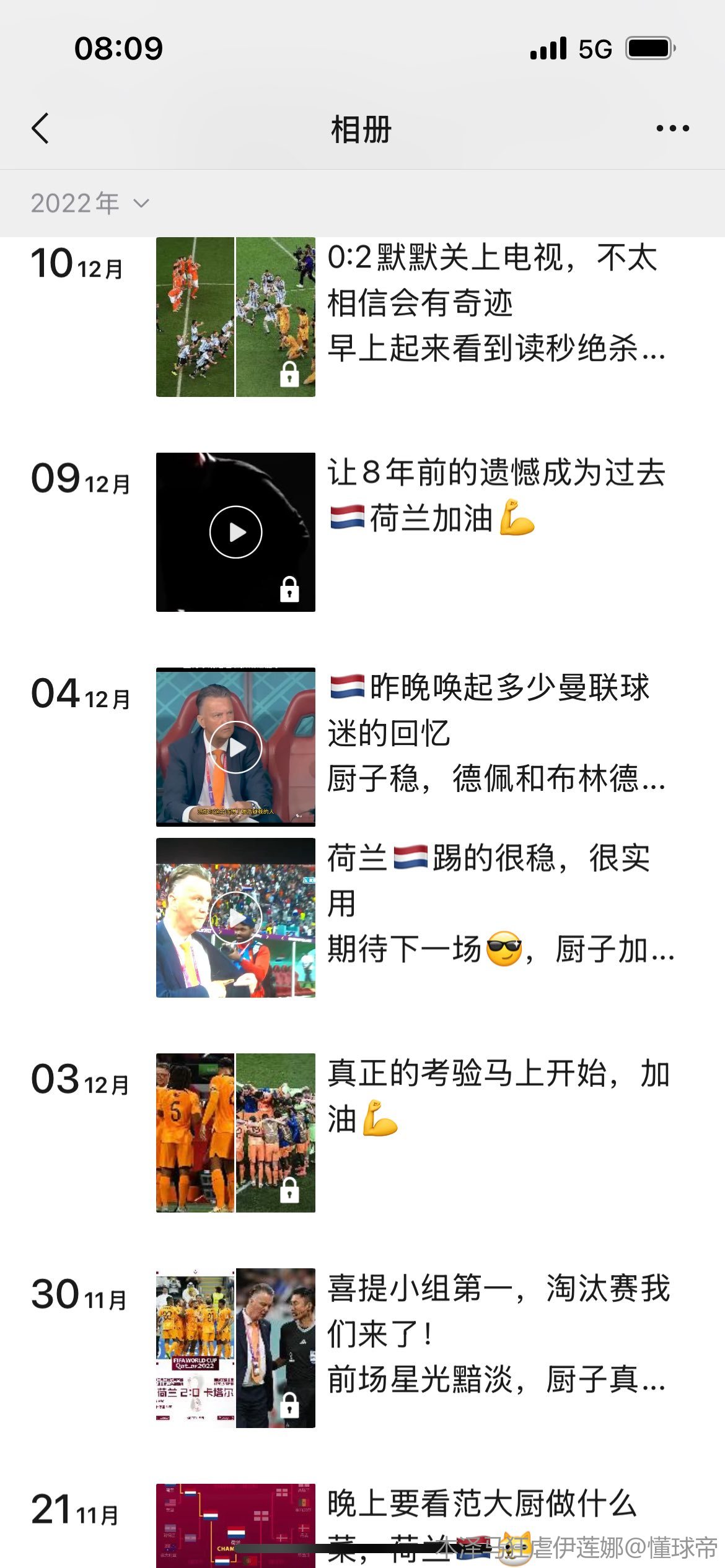Play the 昨晚唤起多少曼联球迷的回忆 video
This screenshot has height=1568, width=725.
pos(235,747)
